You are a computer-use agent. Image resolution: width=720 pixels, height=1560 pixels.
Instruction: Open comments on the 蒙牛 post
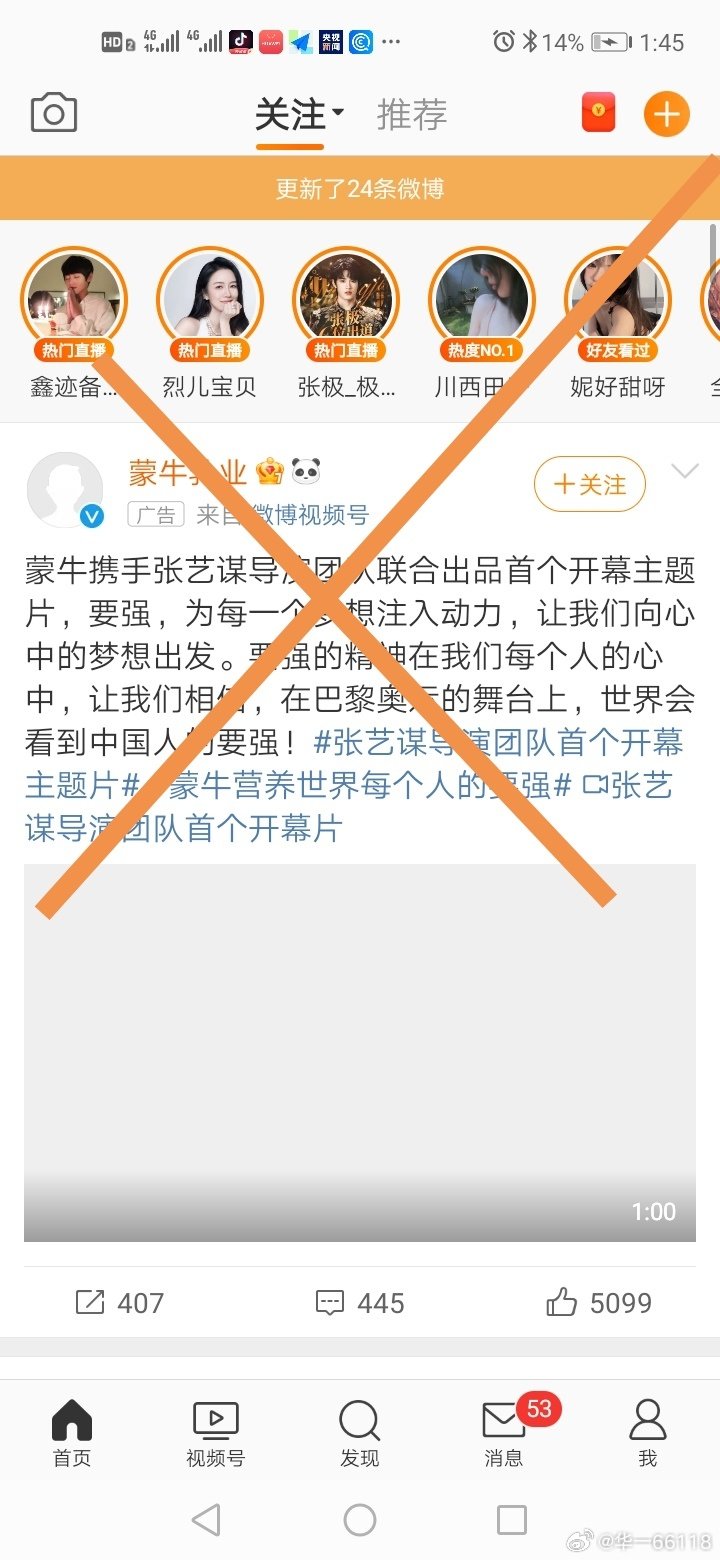click(360, 1302)
